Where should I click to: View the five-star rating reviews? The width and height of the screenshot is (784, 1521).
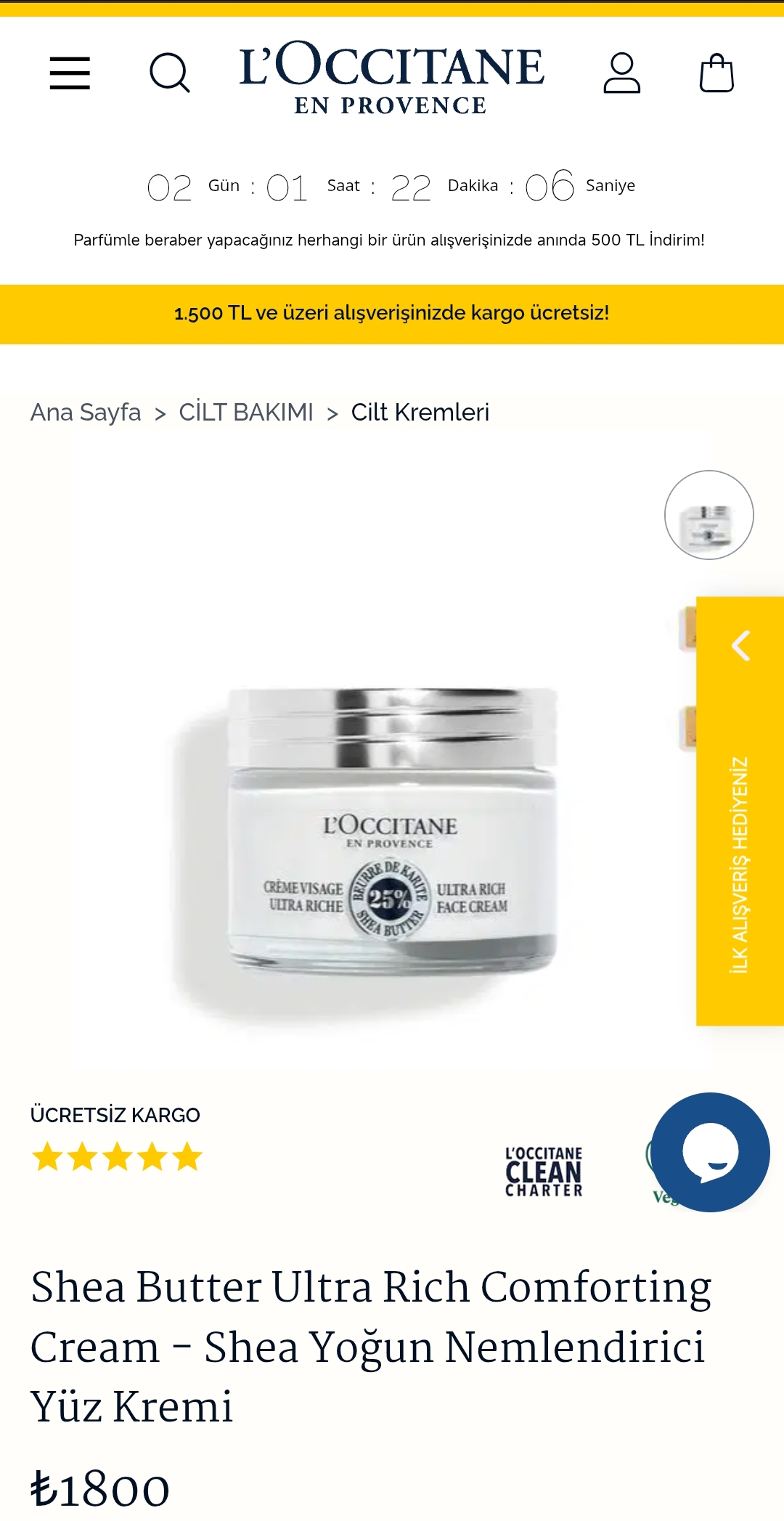117,1157
